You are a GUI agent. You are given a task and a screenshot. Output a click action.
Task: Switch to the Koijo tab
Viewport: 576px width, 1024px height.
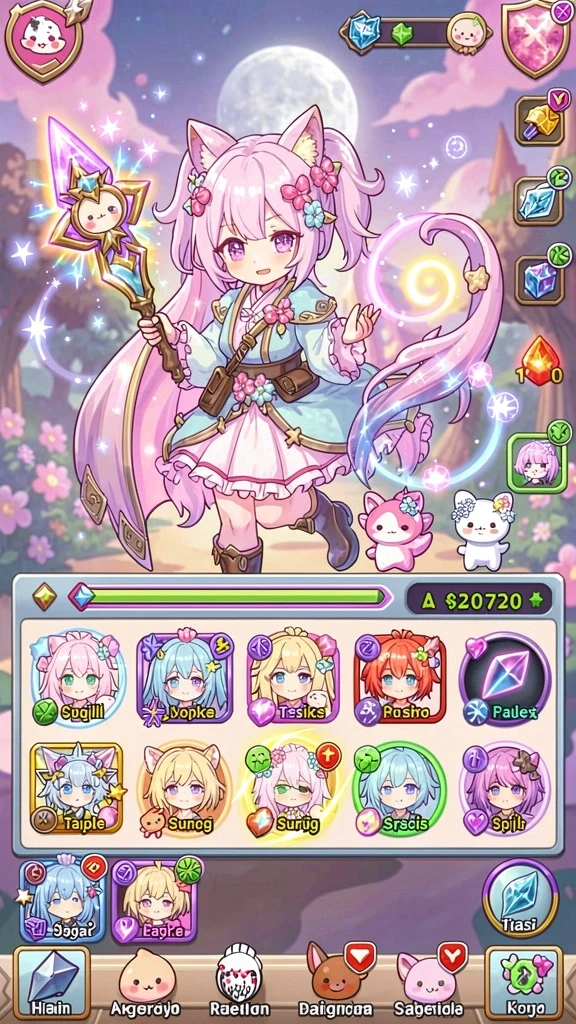(x=524, y=983)
